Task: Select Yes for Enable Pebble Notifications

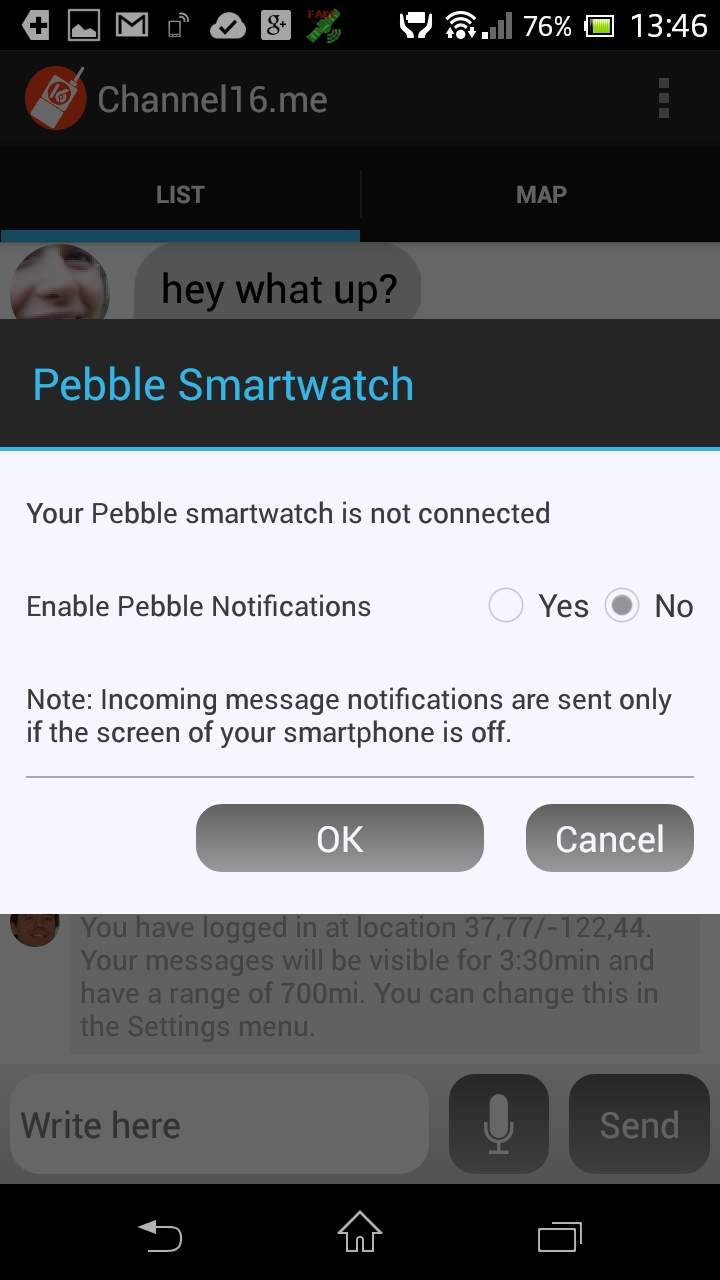Action: pos(506,606)
